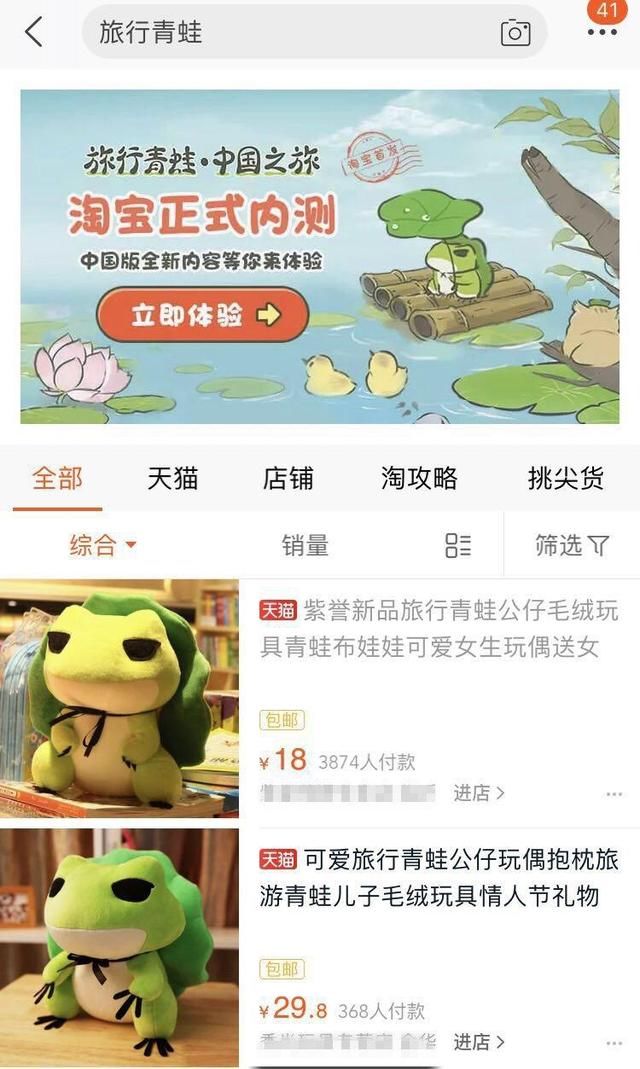Enter the shop of the ¥18 item
The height and width of the screenshot is (1069, 640).
pos(479,793)
